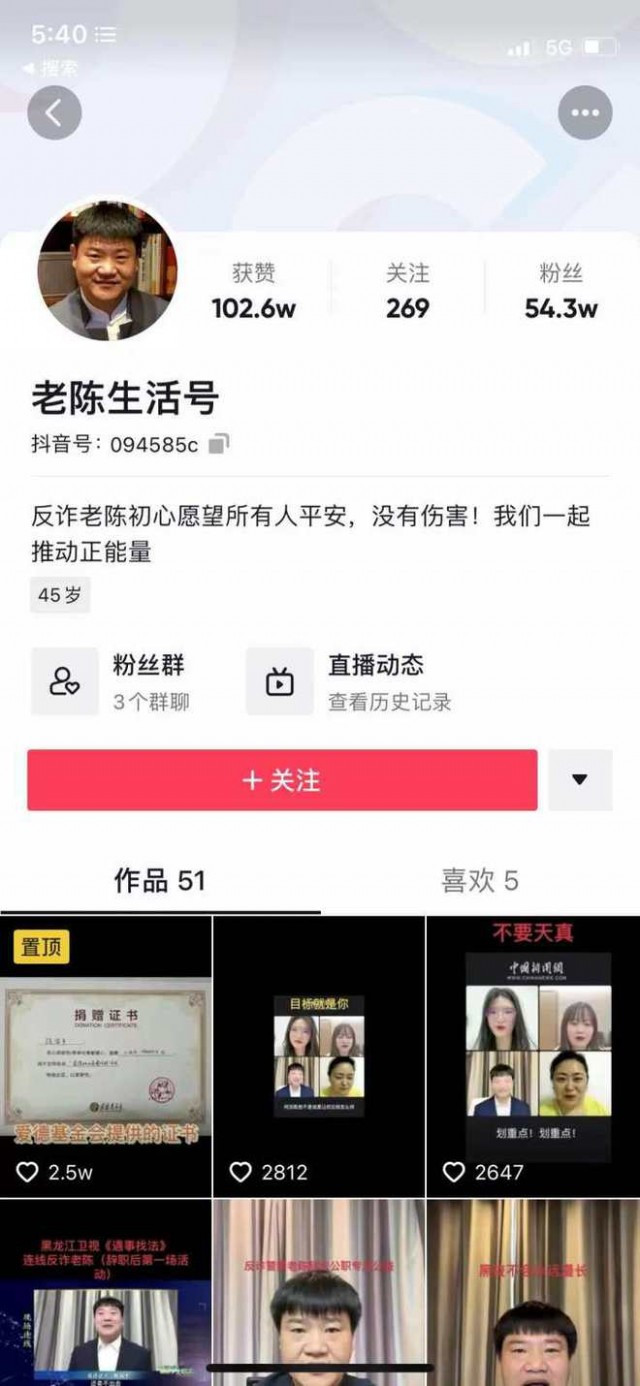Open the 黑龙江卫视 video
The image size is (640, 1386).
105,1290
